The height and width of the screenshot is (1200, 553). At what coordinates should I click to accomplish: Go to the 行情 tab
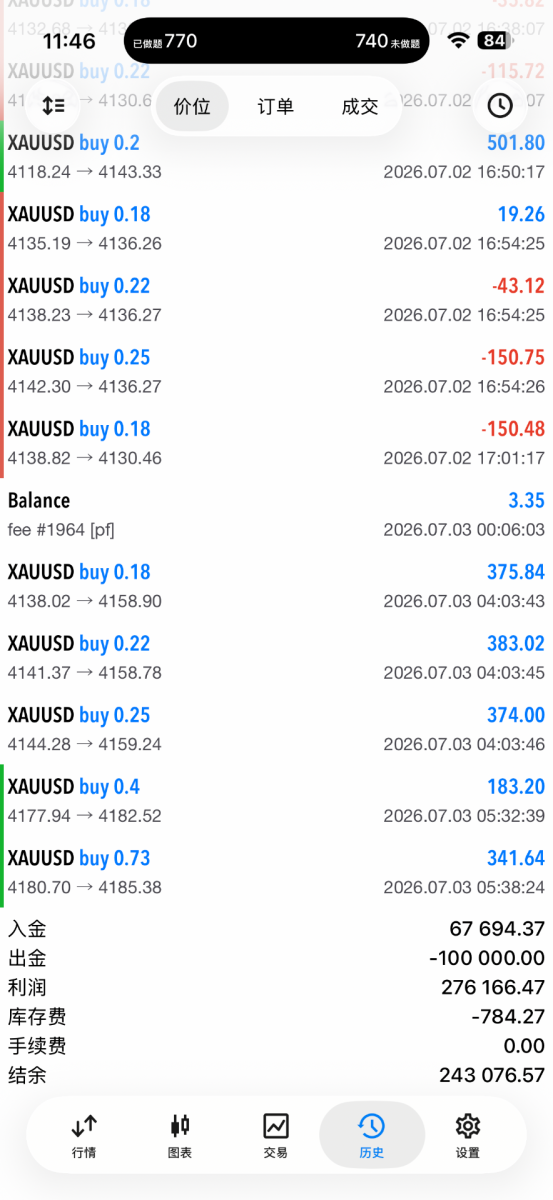click(x=85, y=1136)
